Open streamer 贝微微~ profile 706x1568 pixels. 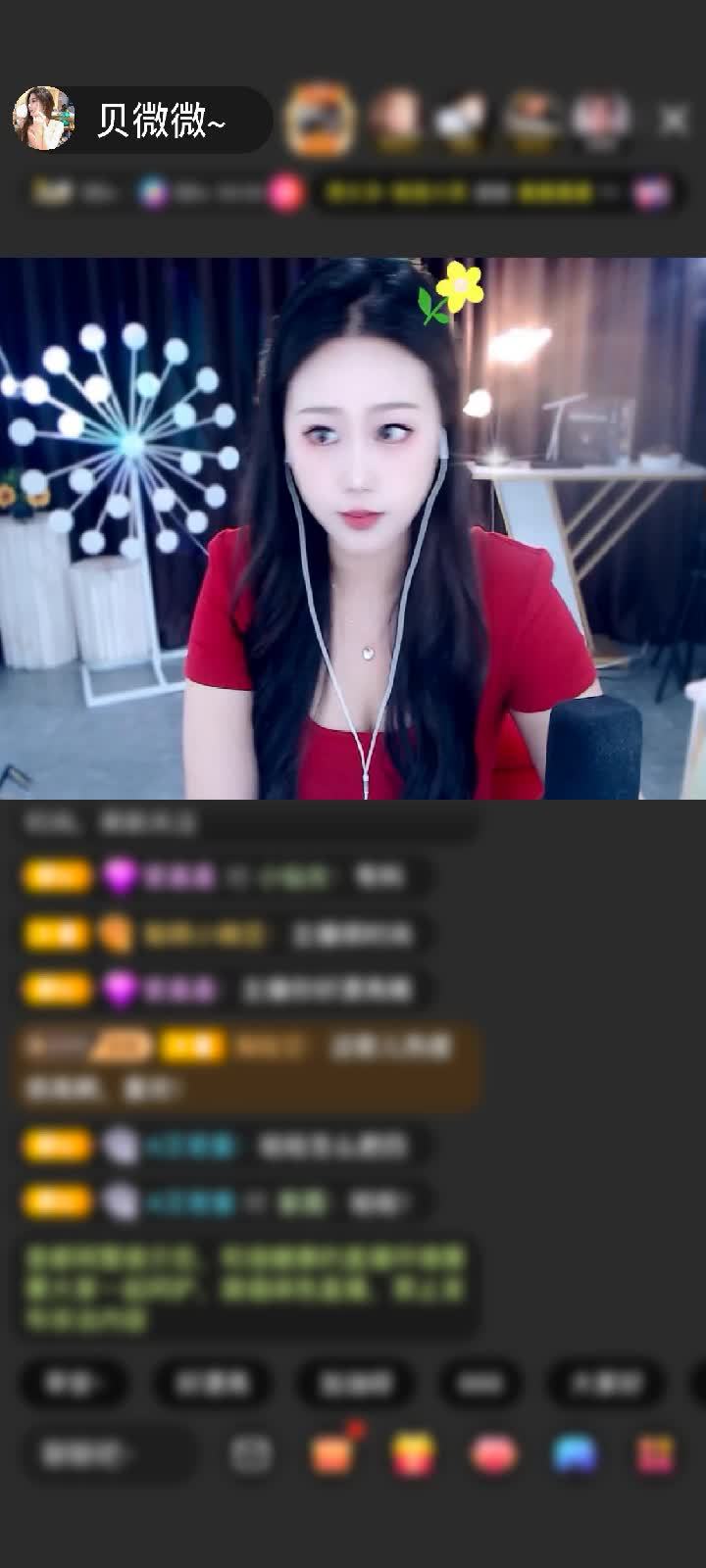click(43, 120)
